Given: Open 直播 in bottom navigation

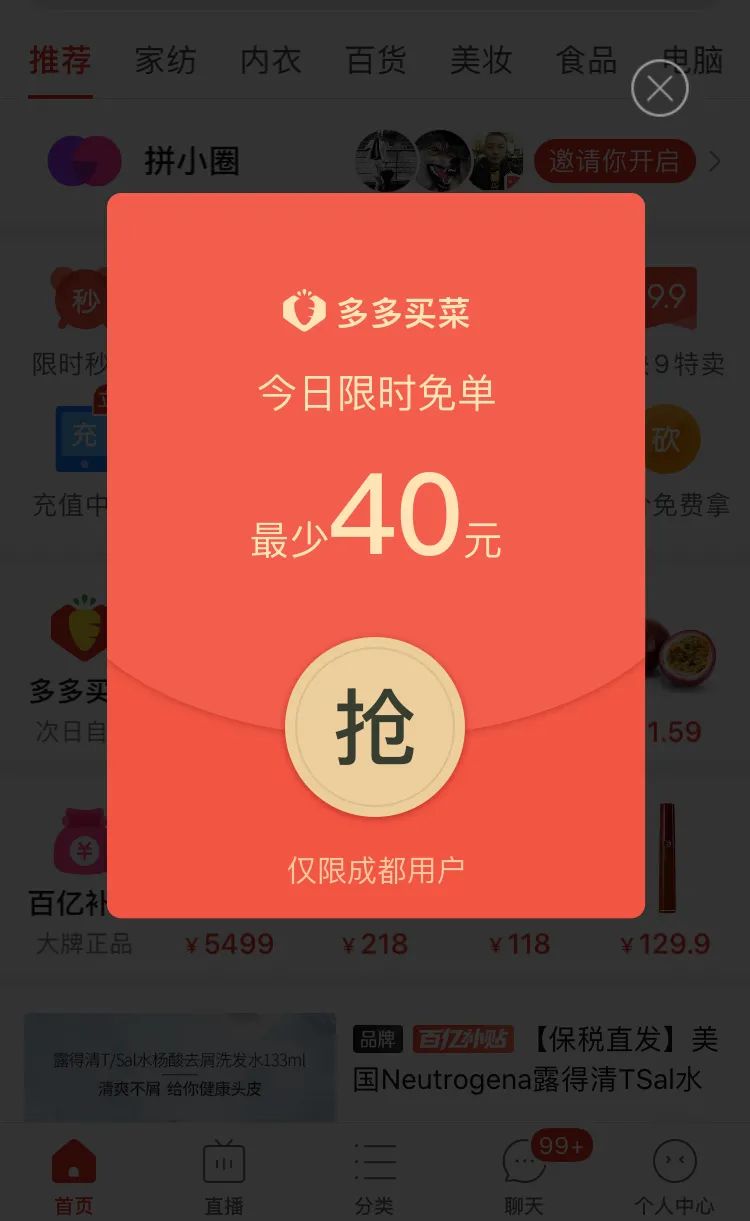Looking at the screenshot, I should 224,1175.
